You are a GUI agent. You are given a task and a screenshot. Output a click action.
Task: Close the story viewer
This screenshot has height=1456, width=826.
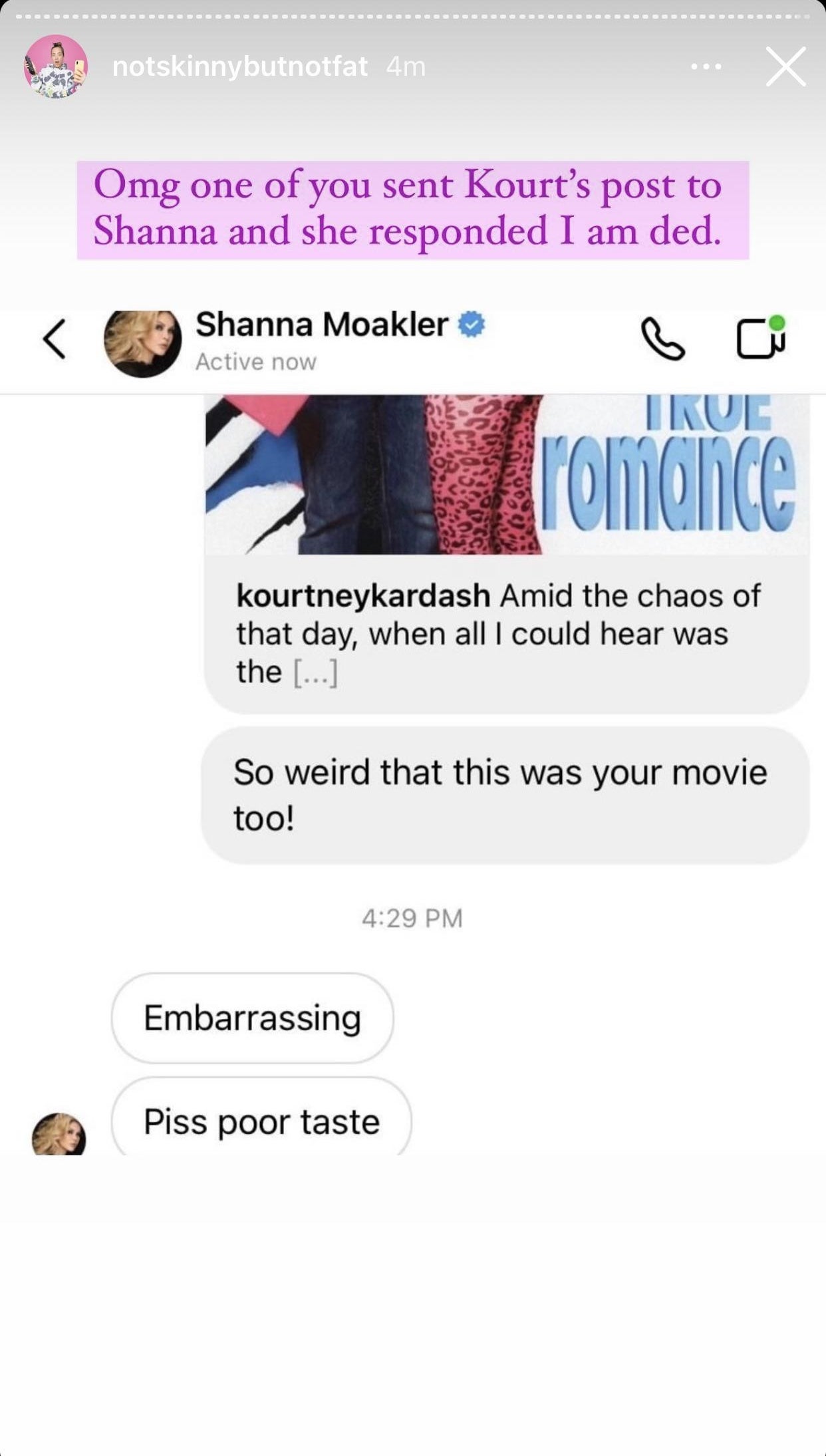coord(785,67)
